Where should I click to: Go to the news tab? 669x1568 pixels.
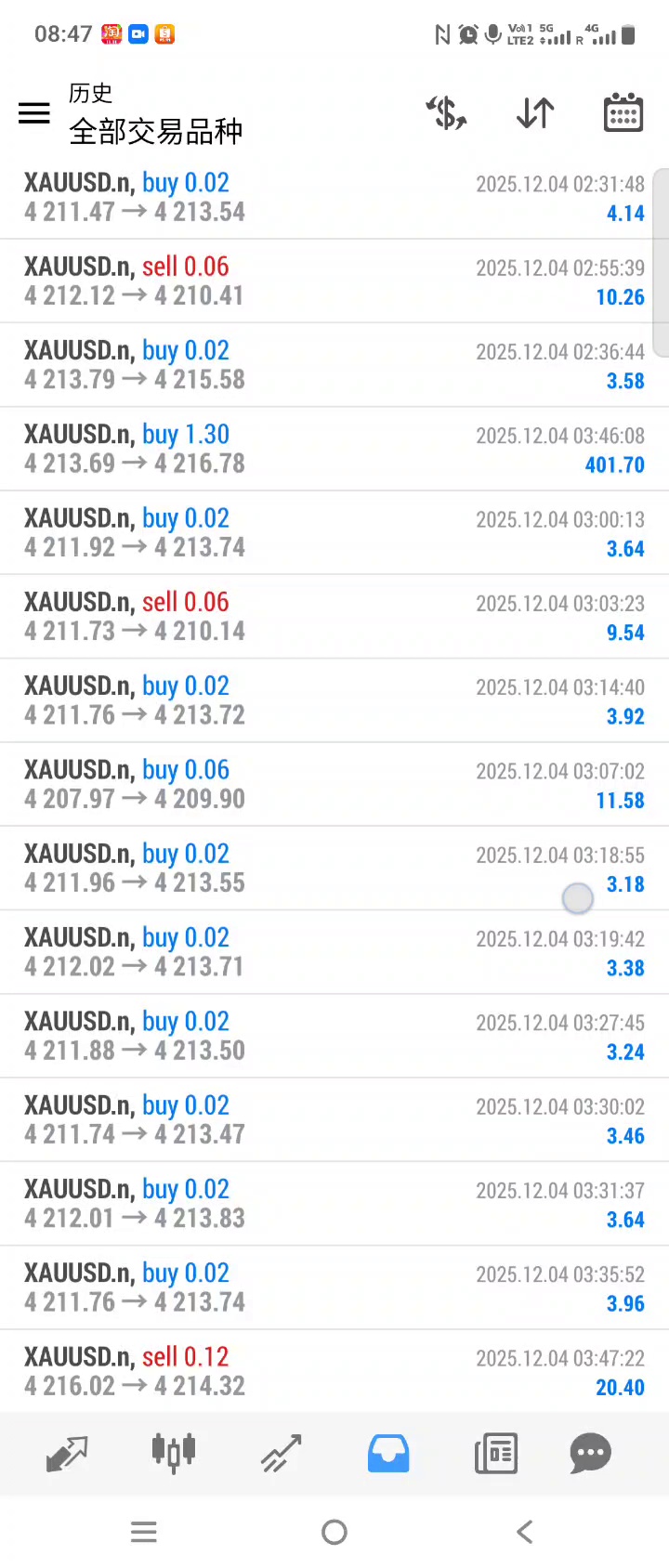[496, 1454]
